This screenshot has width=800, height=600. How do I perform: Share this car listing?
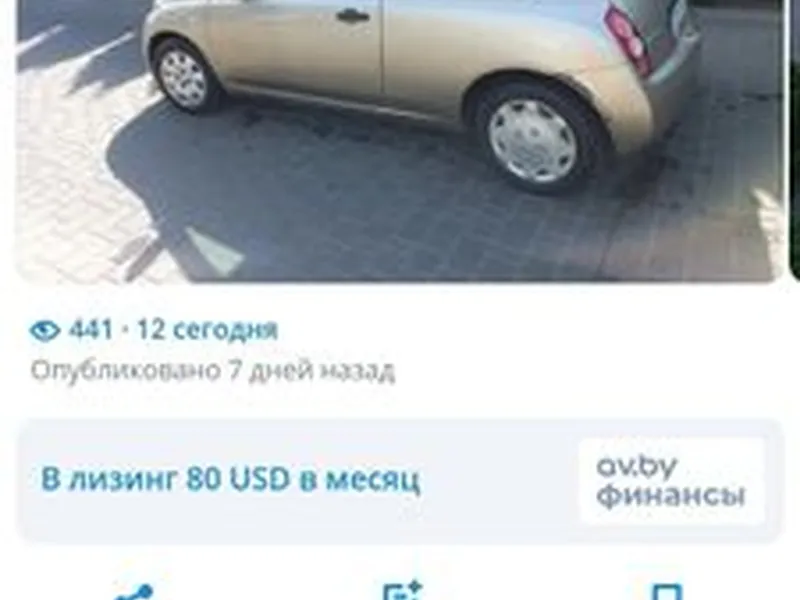tap(133, 592)
